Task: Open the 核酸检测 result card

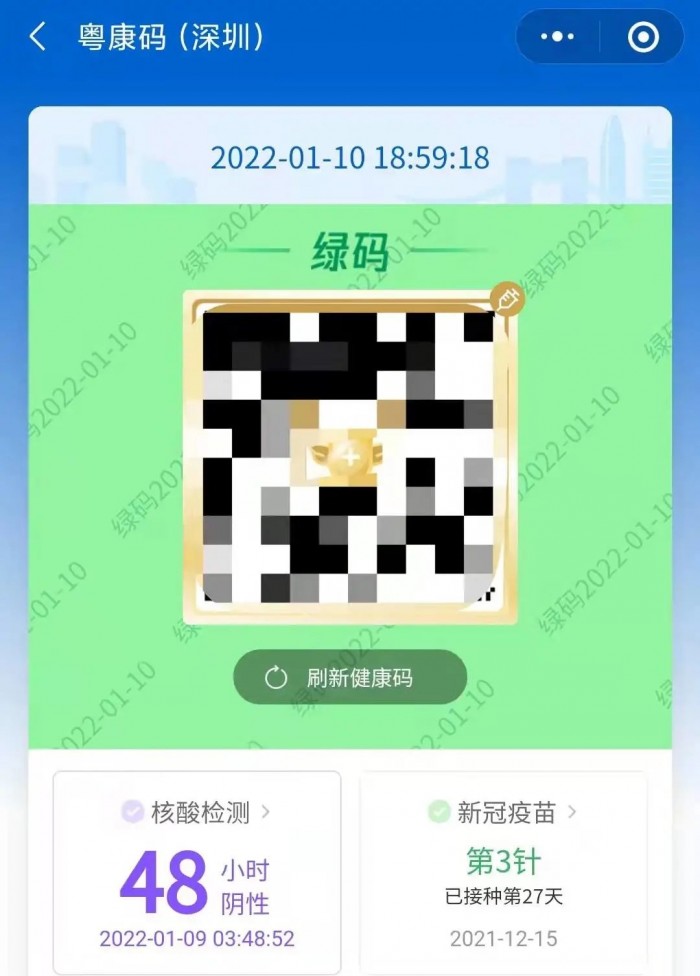Action: [x=197, y=872]
